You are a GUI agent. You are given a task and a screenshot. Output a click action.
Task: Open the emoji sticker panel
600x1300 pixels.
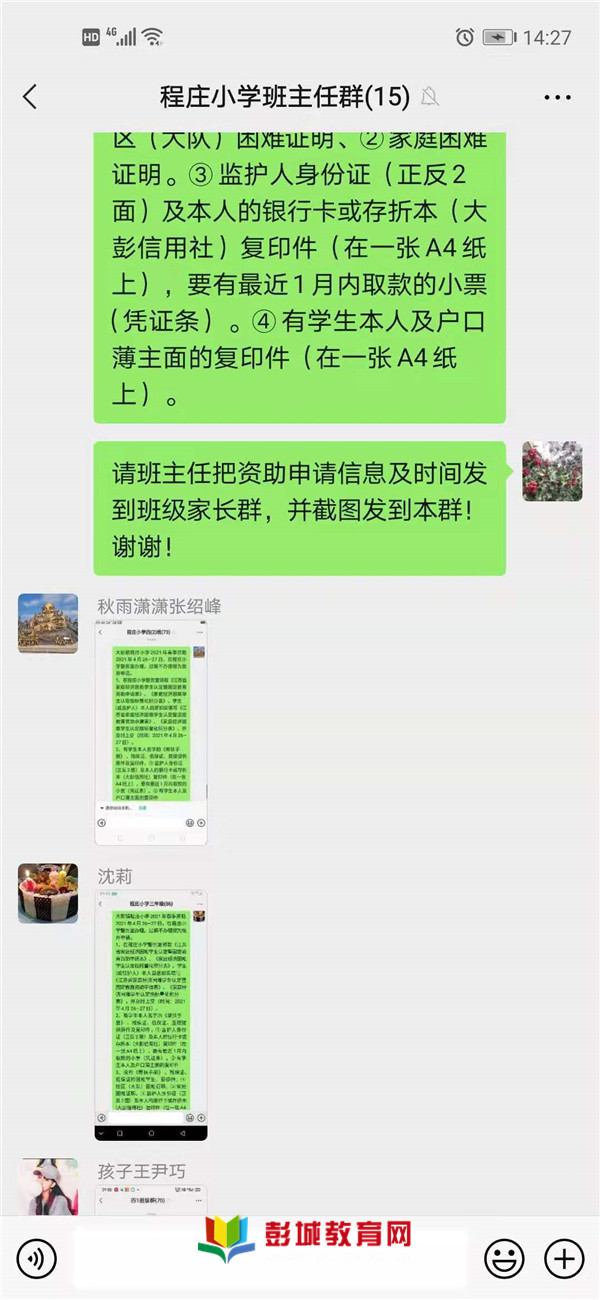(x=504, y=1257)
